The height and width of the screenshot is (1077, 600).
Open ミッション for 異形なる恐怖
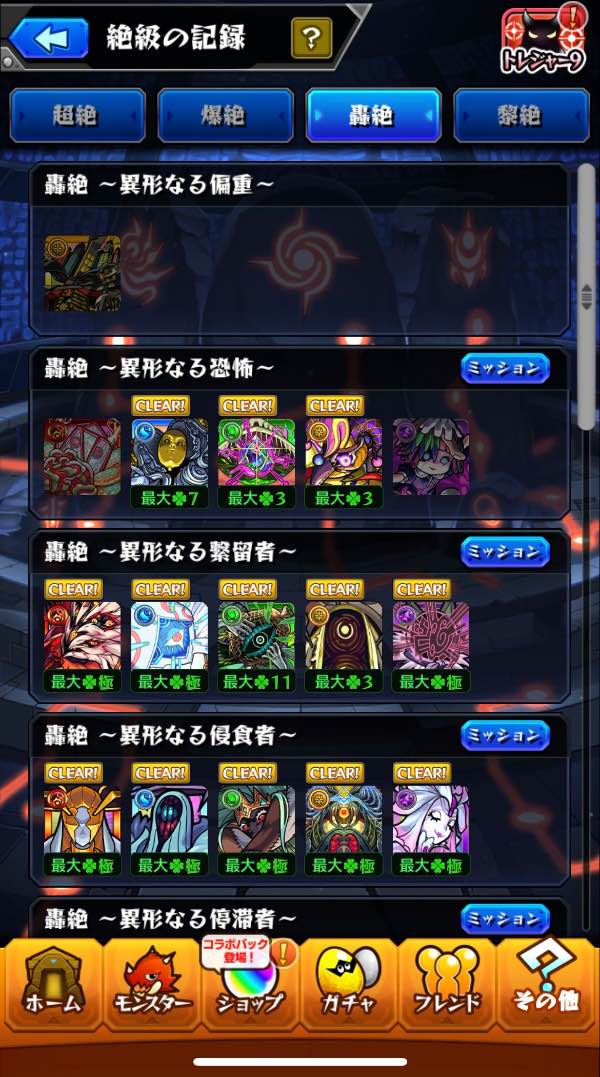pyautogui.click(x=505, y=368)
